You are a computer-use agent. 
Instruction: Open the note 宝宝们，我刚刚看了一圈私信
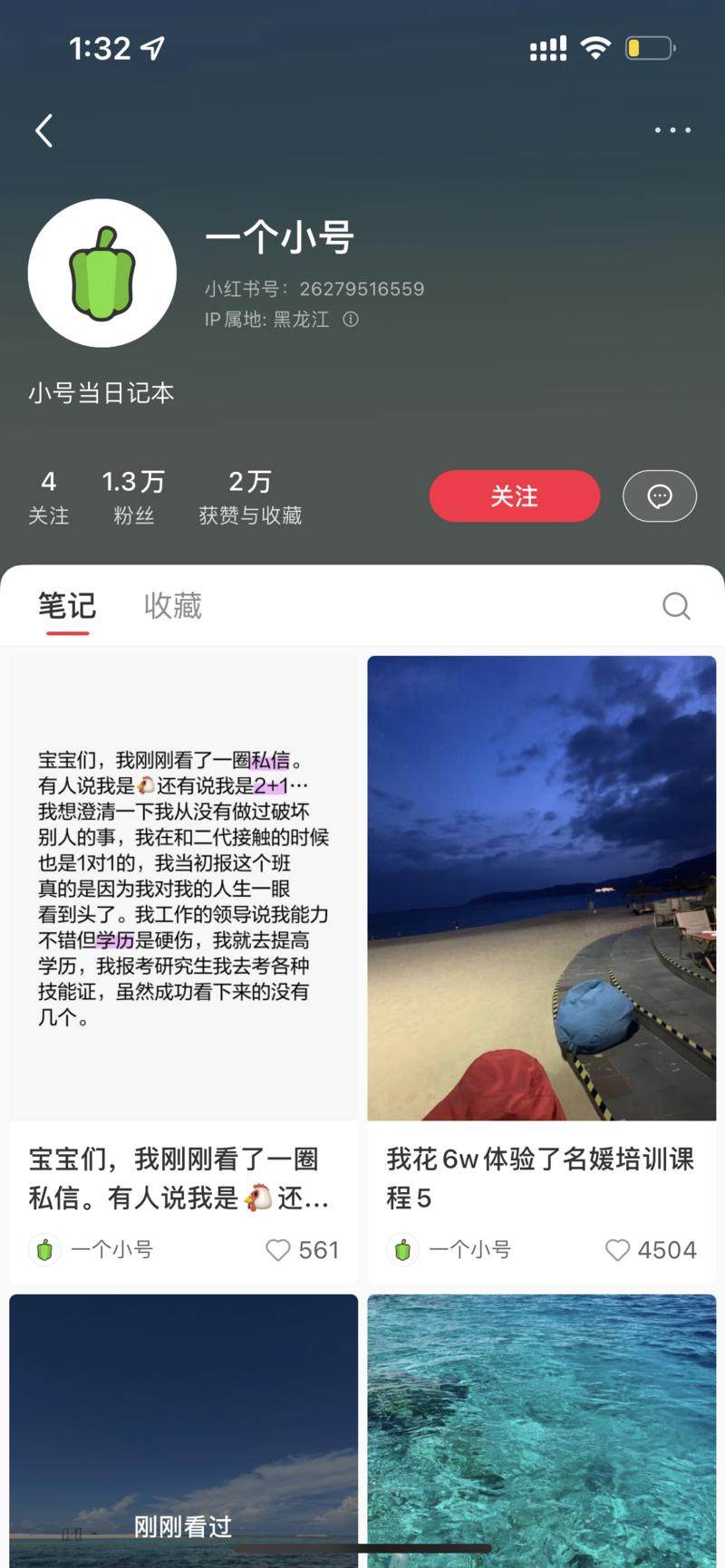(x=183, y=888)
